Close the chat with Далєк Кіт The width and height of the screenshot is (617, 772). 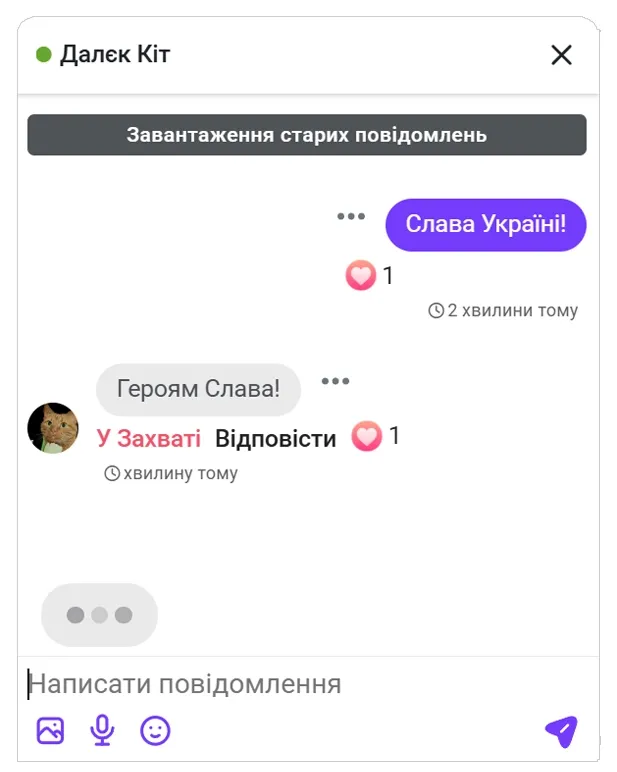(561, 55)
